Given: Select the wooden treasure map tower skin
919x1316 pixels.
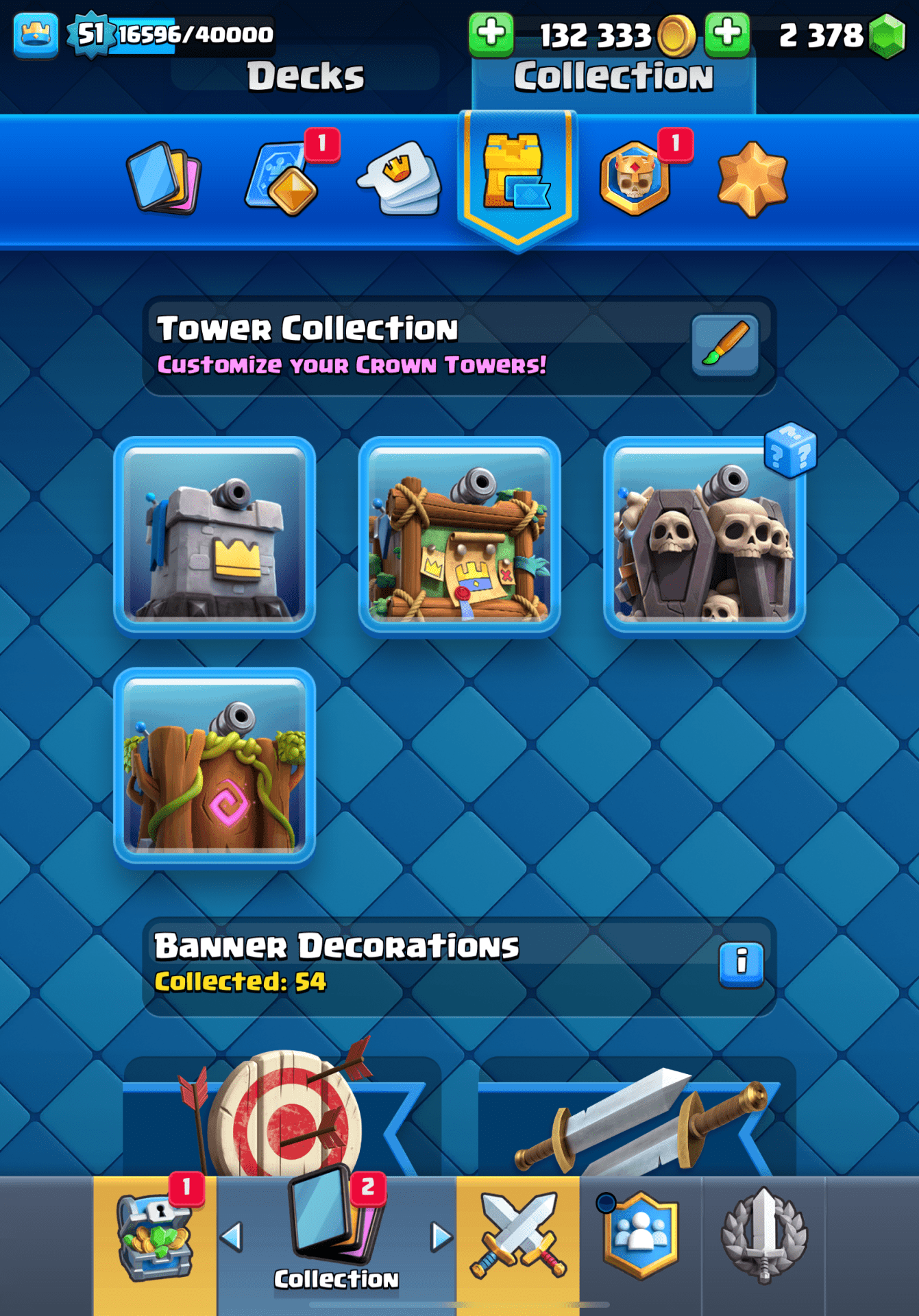Looking at the screenshot, I should coord(459,537).
